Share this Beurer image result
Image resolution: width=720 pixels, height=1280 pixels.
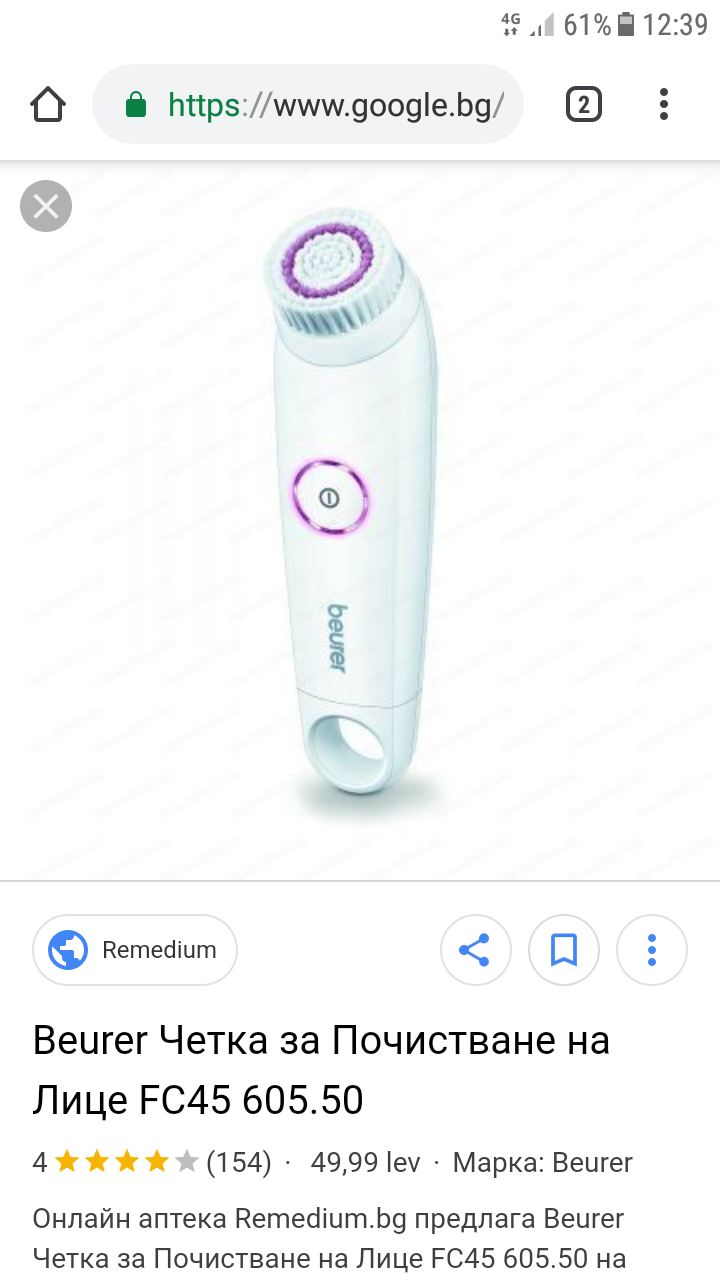(475, 950)
